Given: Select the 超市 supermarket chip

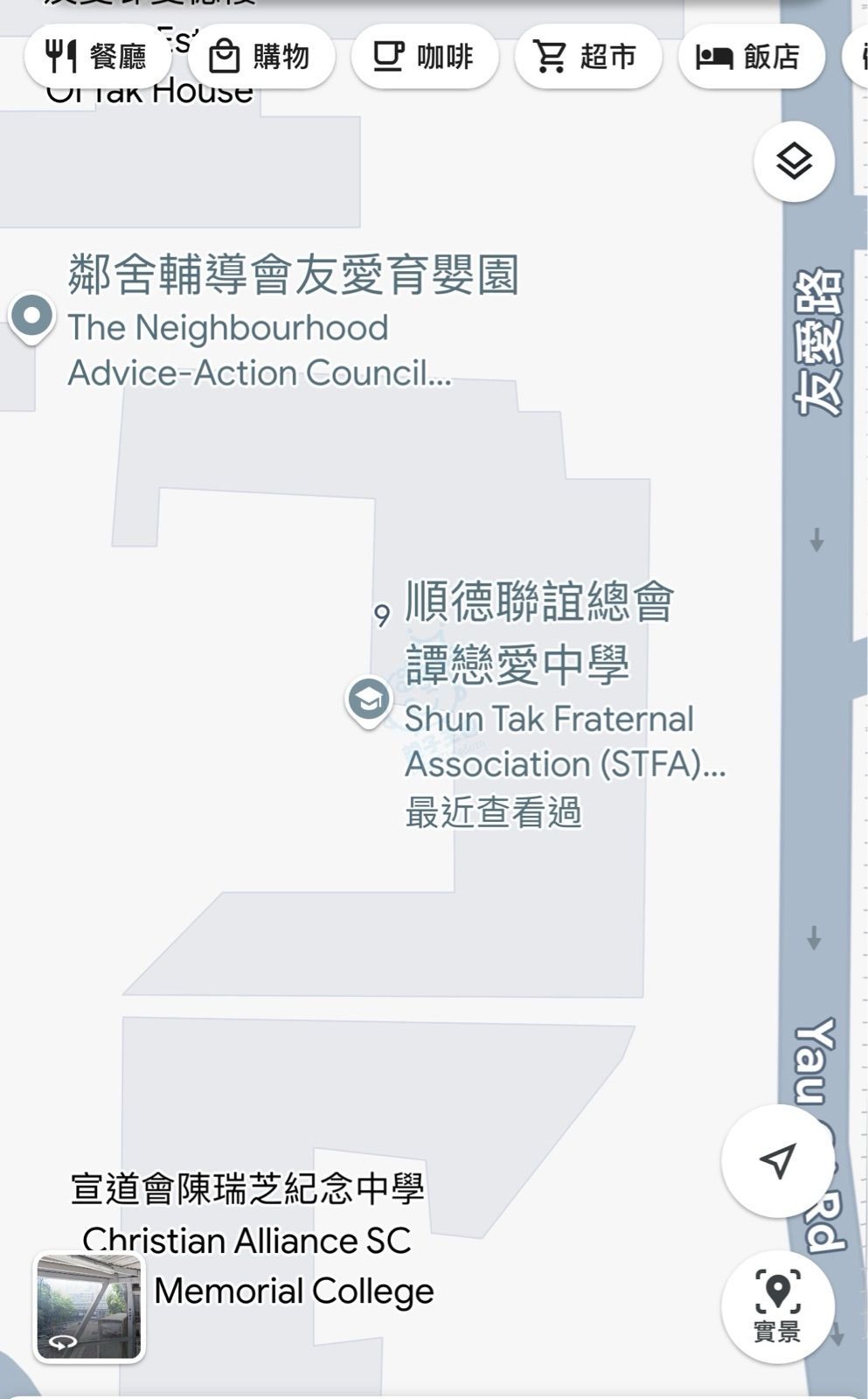Looking at the screenshot, I should pyautogui.click(x=587, y=57).
